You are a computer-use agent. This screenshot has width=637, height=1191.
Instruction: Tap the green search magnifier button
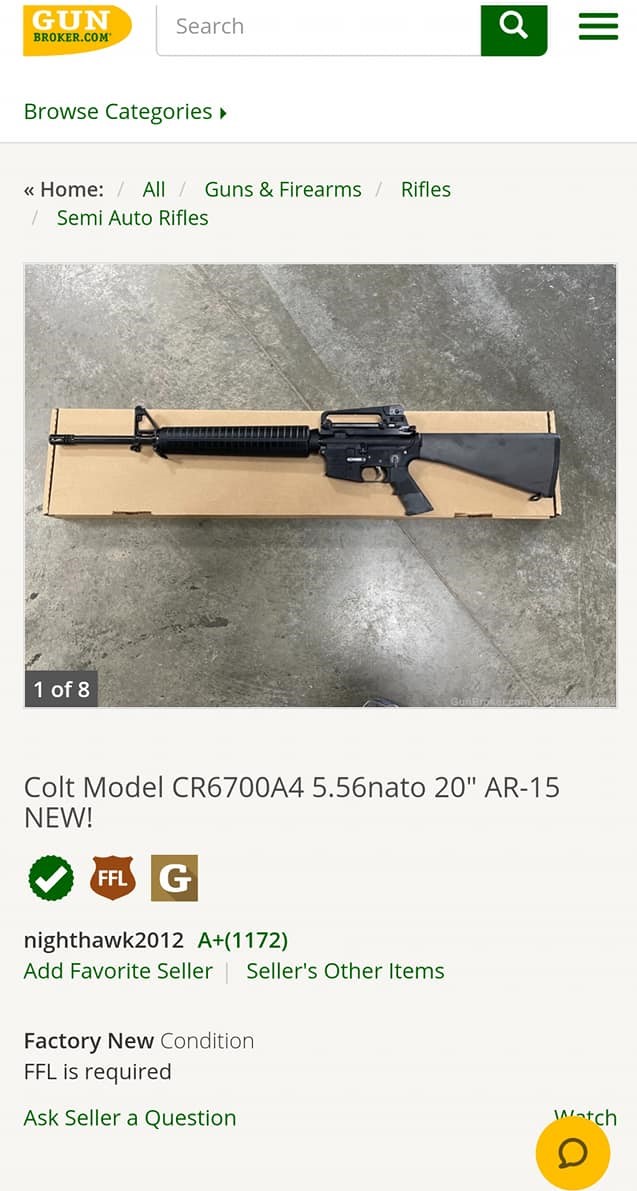[x=513, y=27]
